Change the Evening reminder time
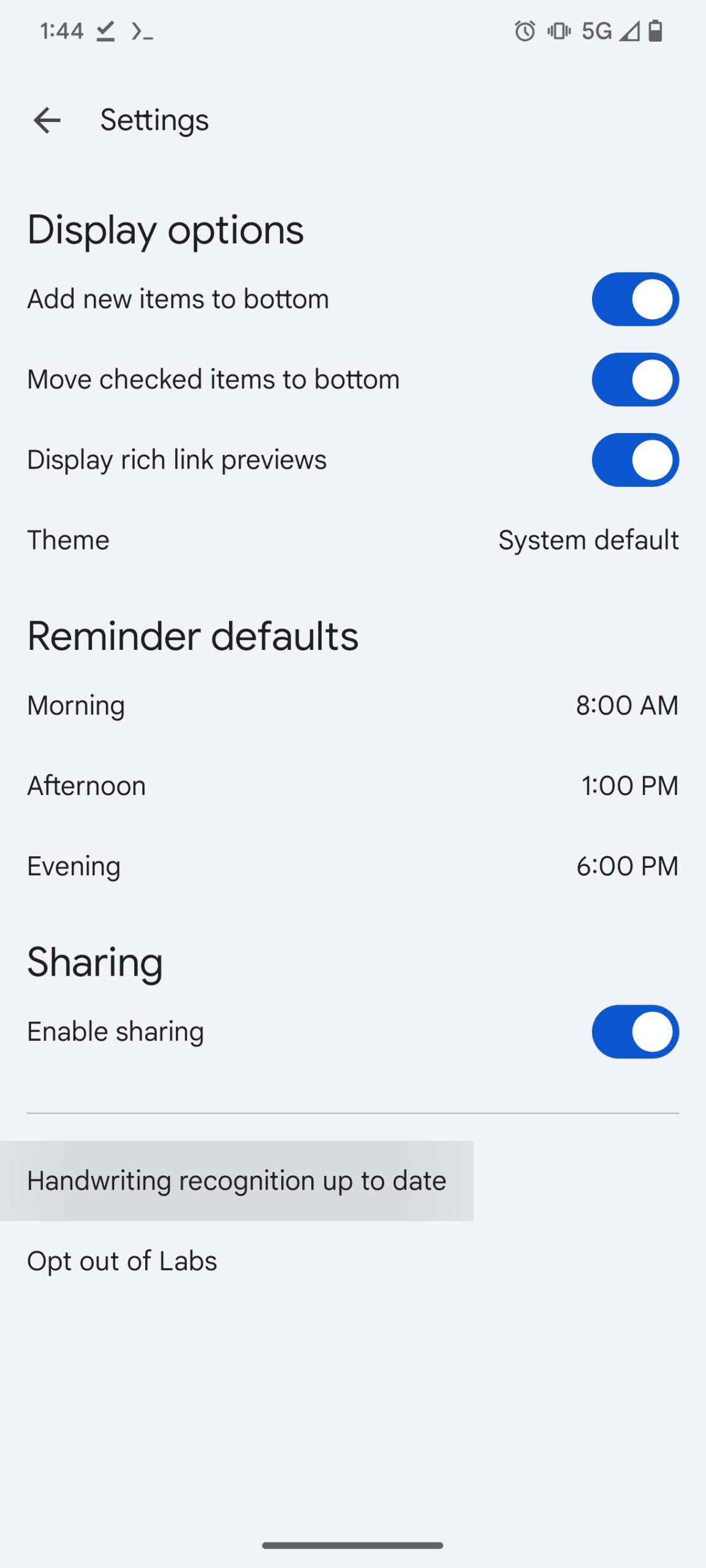 [353, 866]
